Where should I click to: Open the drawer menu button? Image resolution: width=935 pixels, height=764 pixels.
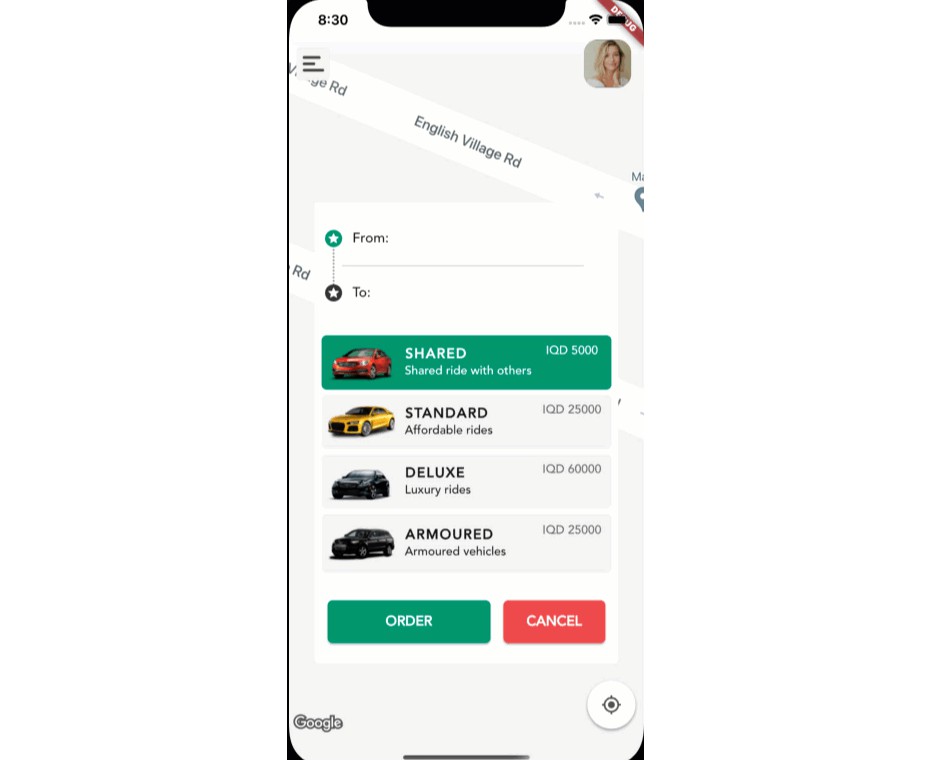pyautogui.click(x=313, y=64)
